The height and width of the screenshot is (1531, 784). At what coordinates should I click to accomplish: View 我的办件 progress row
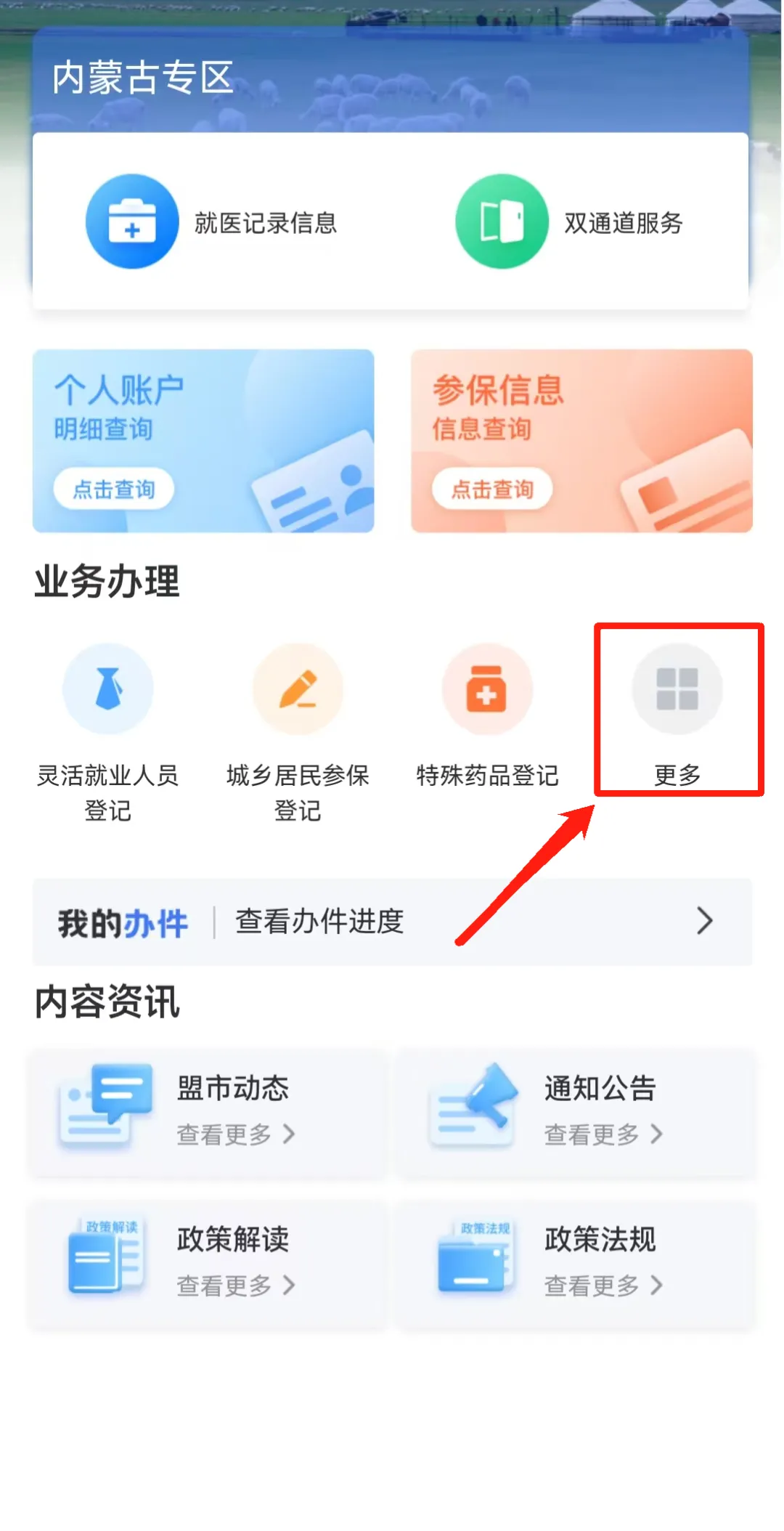pyautogui.click(x=392, y=922)
